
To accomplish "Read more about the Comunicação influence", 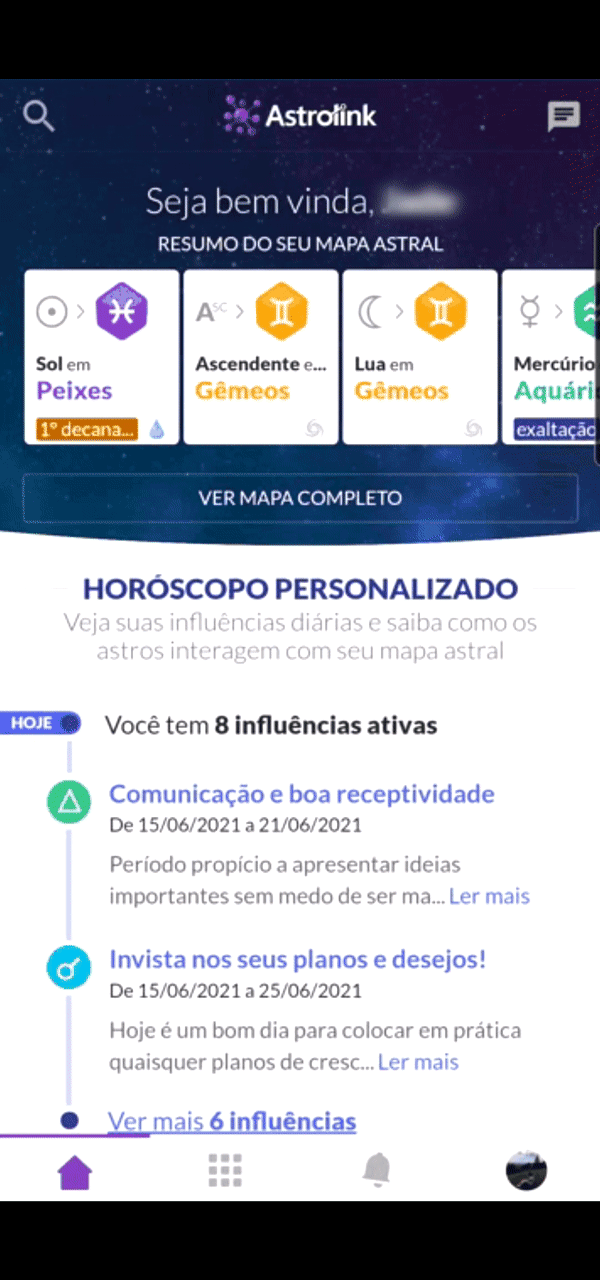I will 489,896.
